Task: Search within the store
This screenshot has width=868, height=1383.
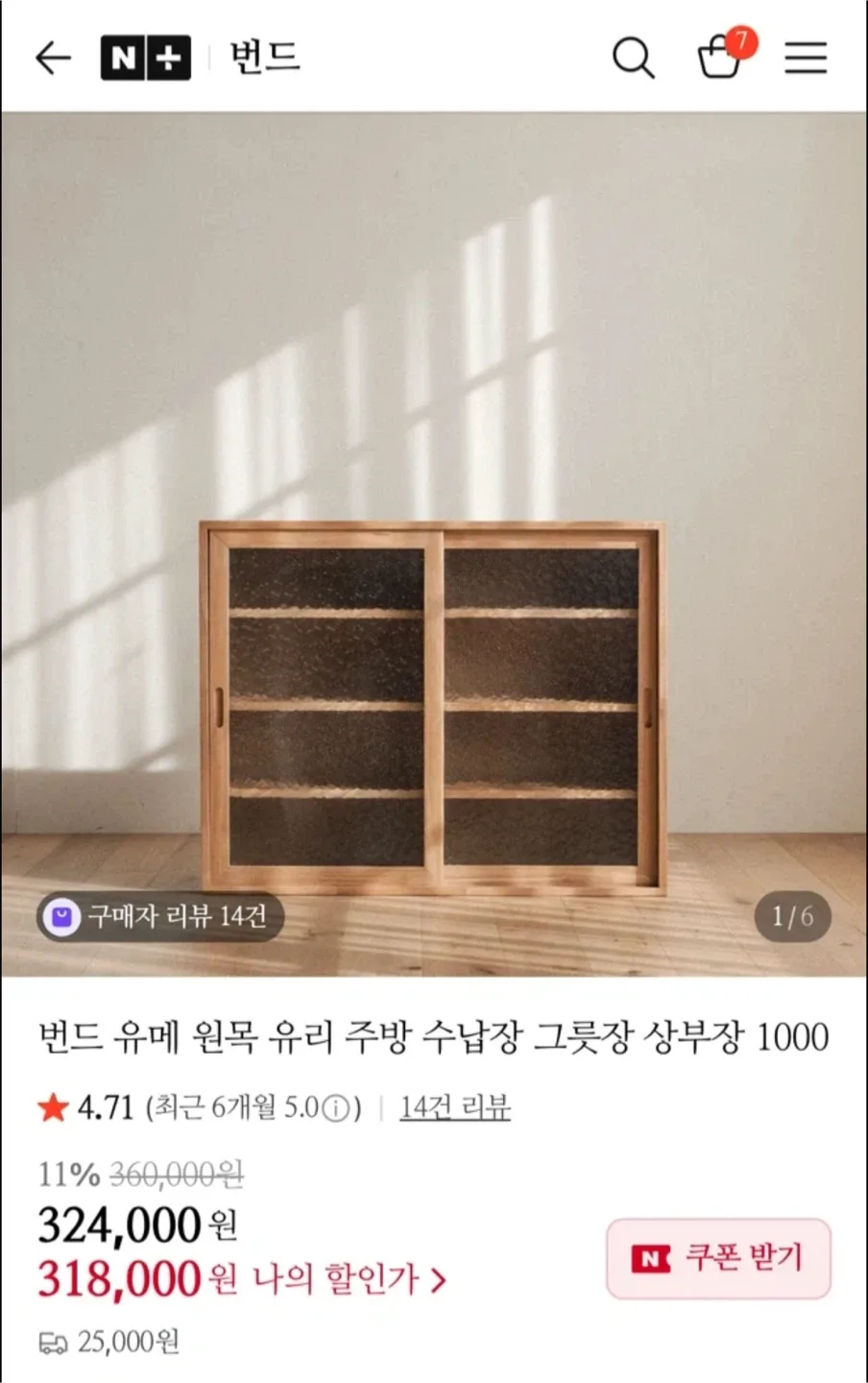Action: [x=633, y=58]
